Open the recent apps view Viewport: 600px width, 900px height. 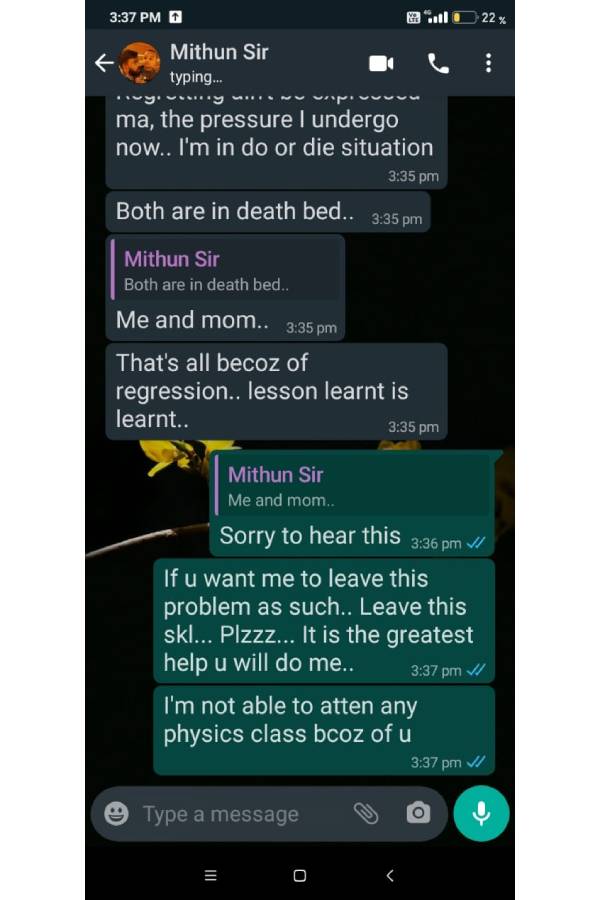click(210, 875)
